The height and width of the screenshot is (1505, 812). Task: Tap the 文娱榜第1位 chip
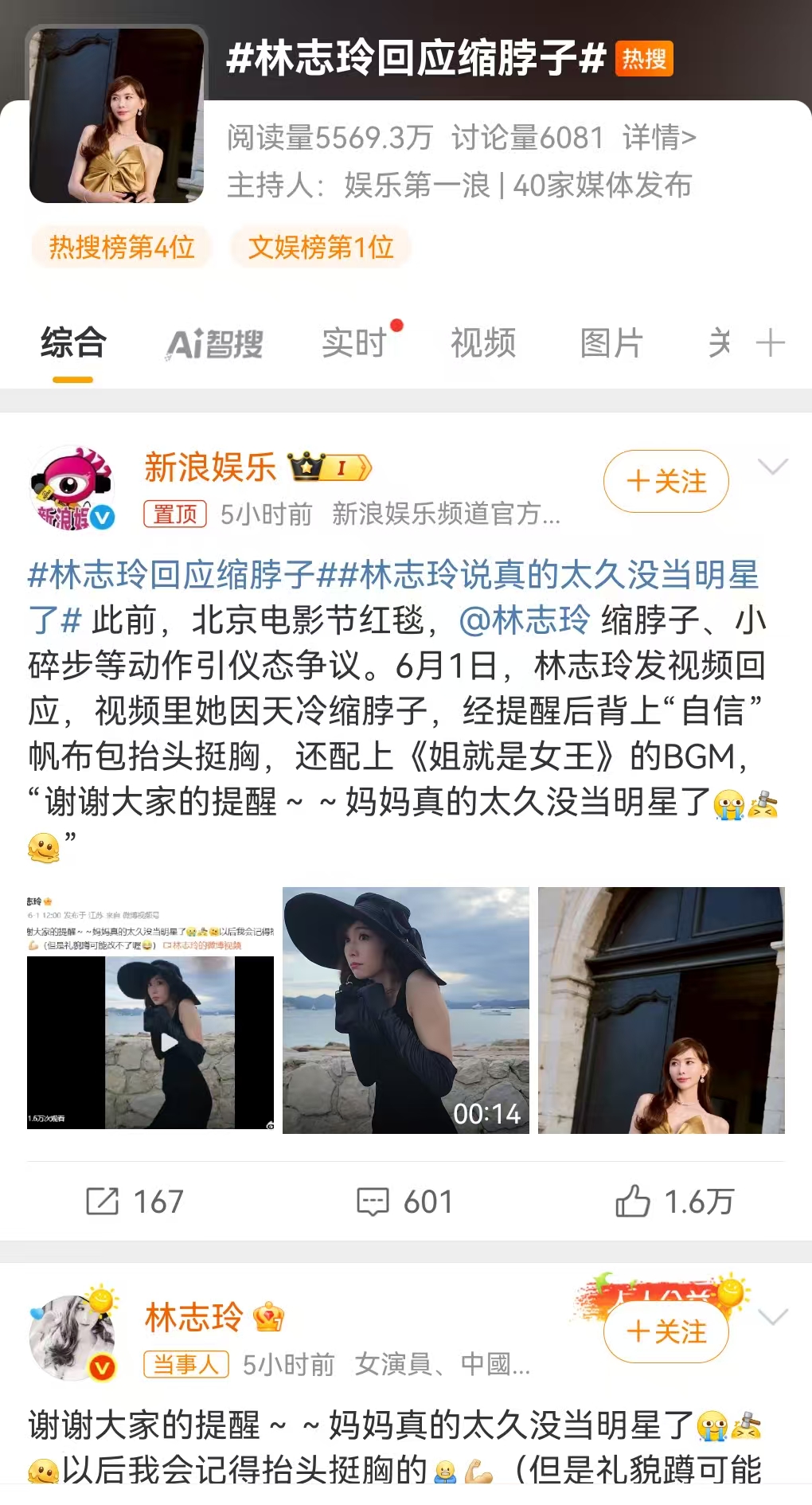click(321, 247)
